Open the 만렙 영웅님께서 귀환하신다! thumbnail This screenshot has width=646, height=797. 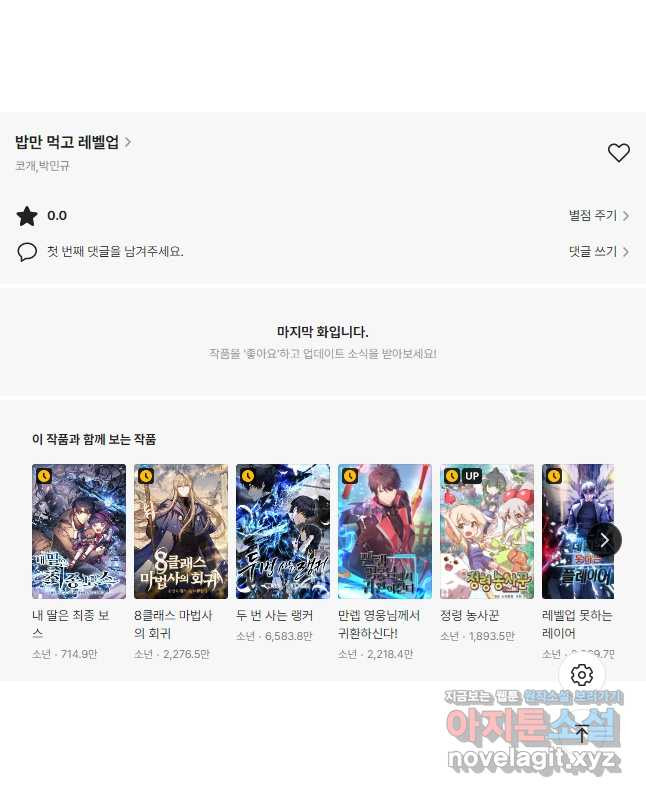385,531
